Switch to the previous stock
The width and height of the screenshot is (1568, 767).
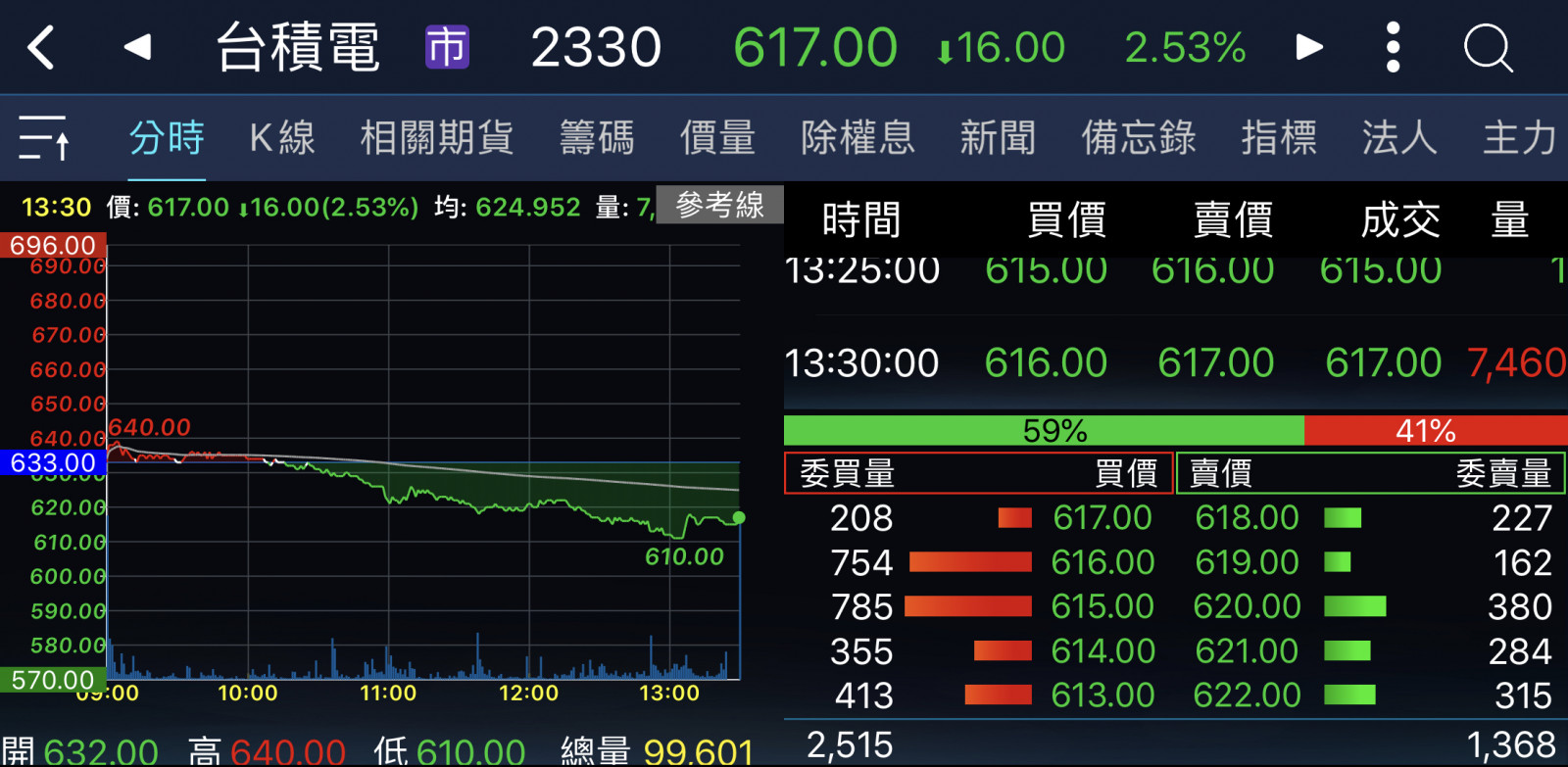click(137, 47)
